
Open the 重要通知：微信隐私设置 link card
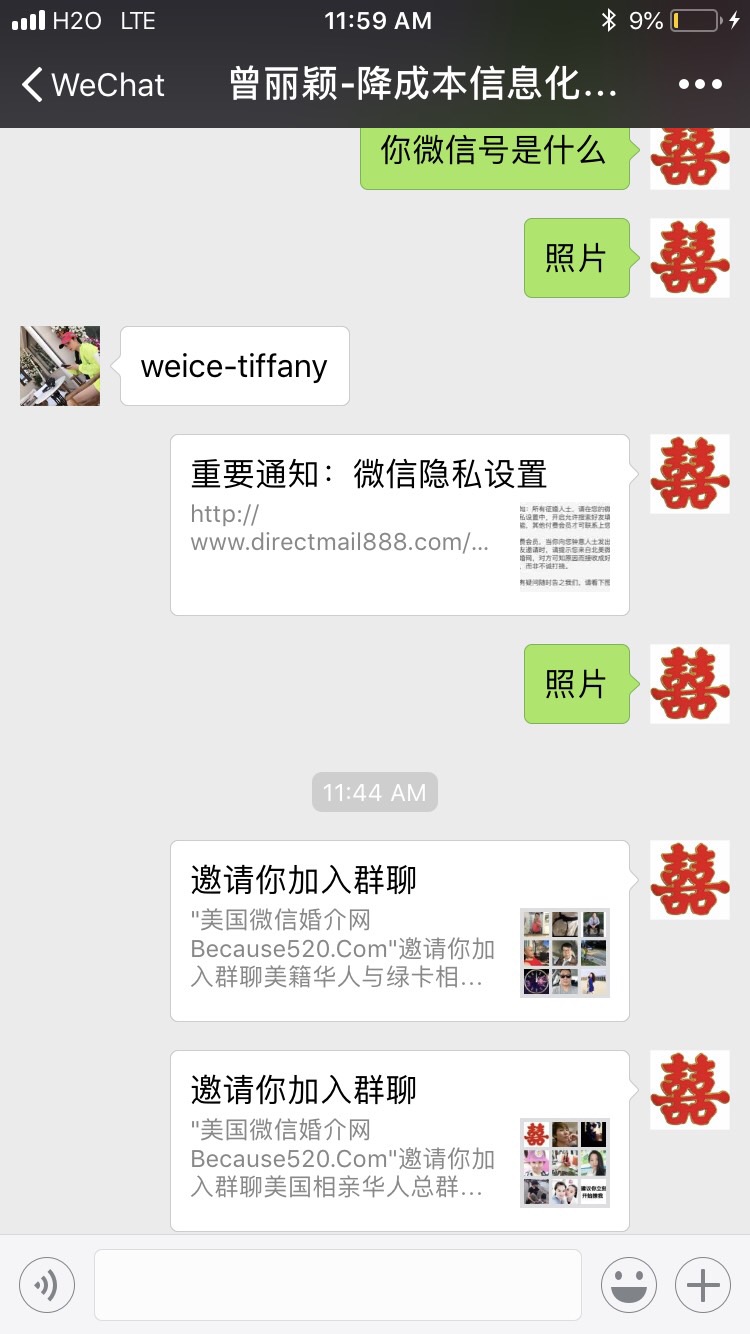[x=400, y=524]
